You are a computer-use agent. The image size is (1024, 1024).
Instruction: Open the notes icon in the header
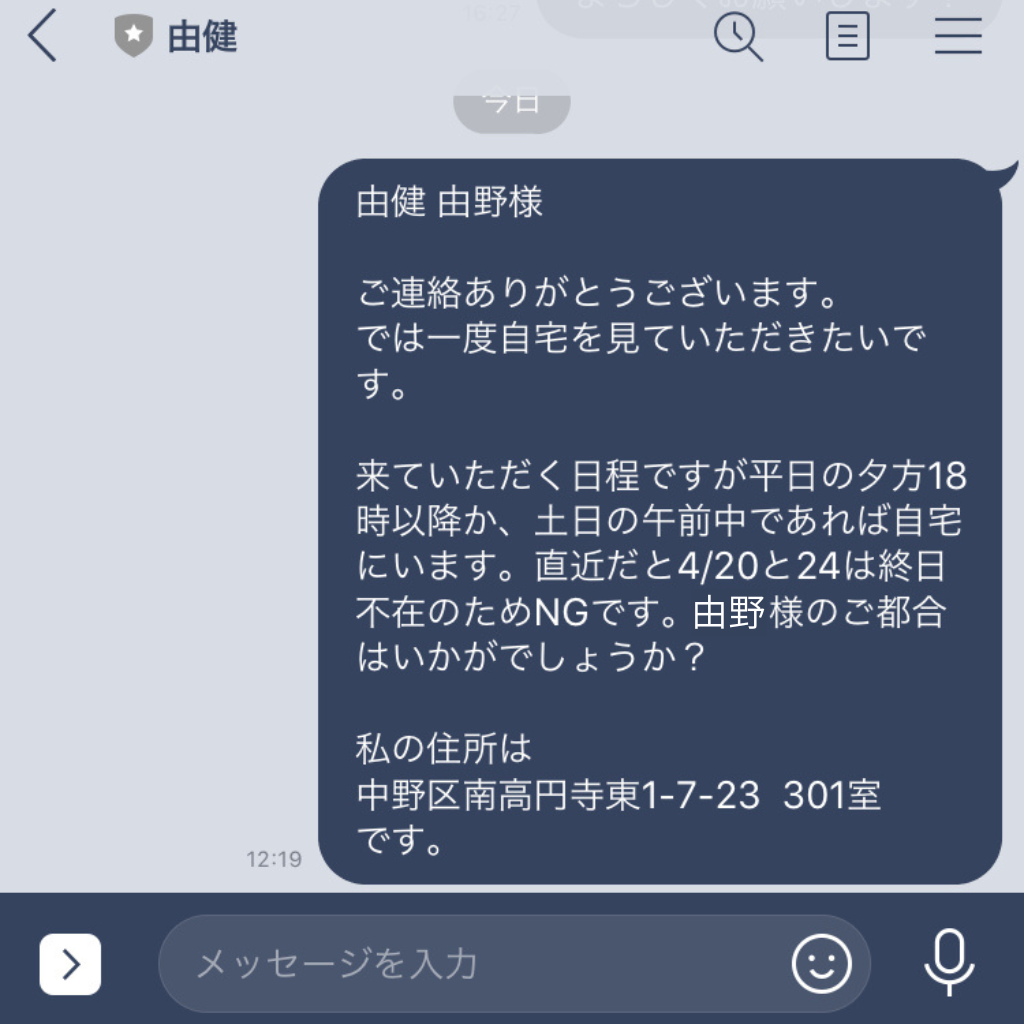pyautogui.click(x=847, y=38)
